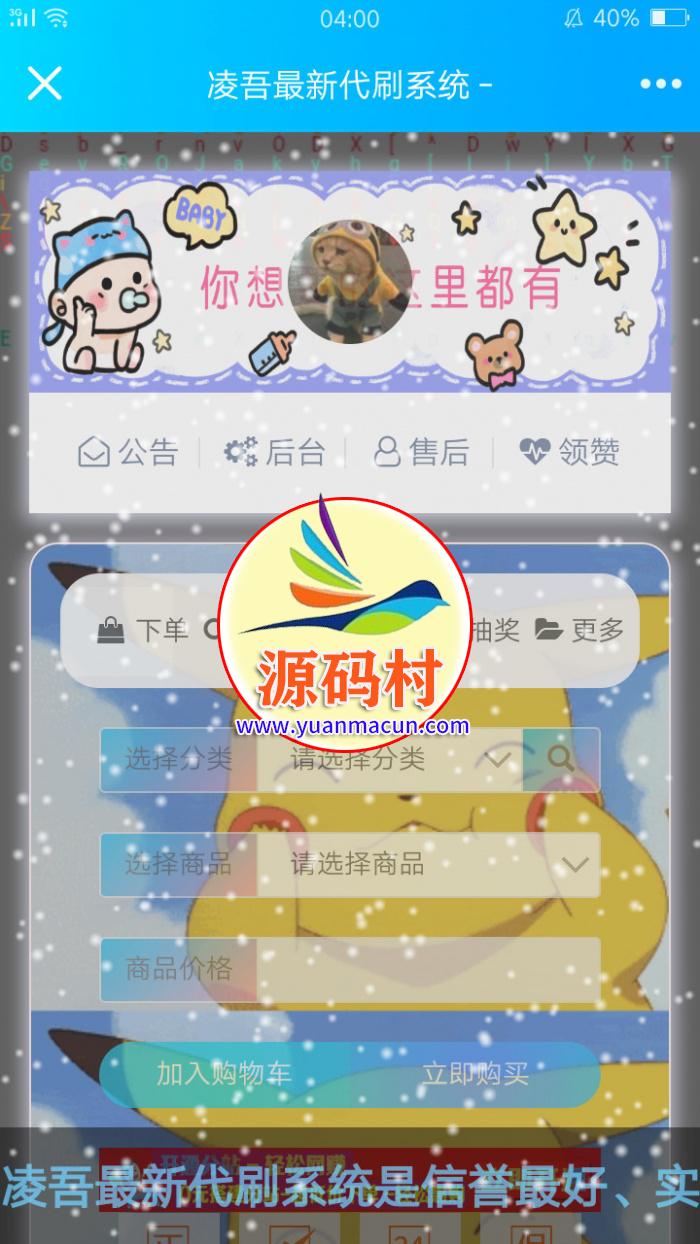Close the page with the X button
The width and height of the screenshot is (700, 1244).
click(x=44, y=84)
